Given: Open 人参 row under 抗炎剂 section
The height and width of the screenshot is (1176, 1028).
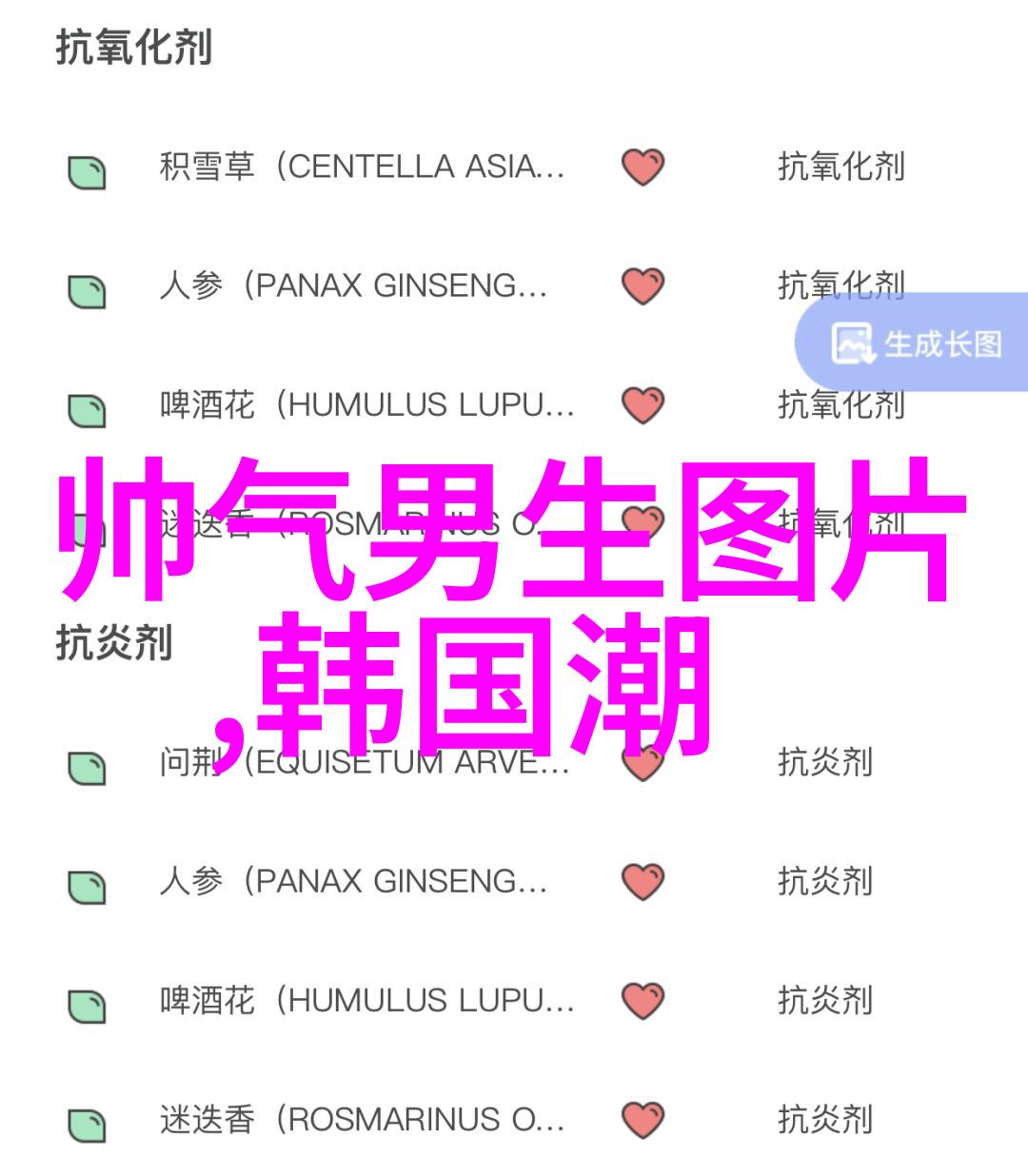Looking at the screenshot, I should (x=352, y=882).
